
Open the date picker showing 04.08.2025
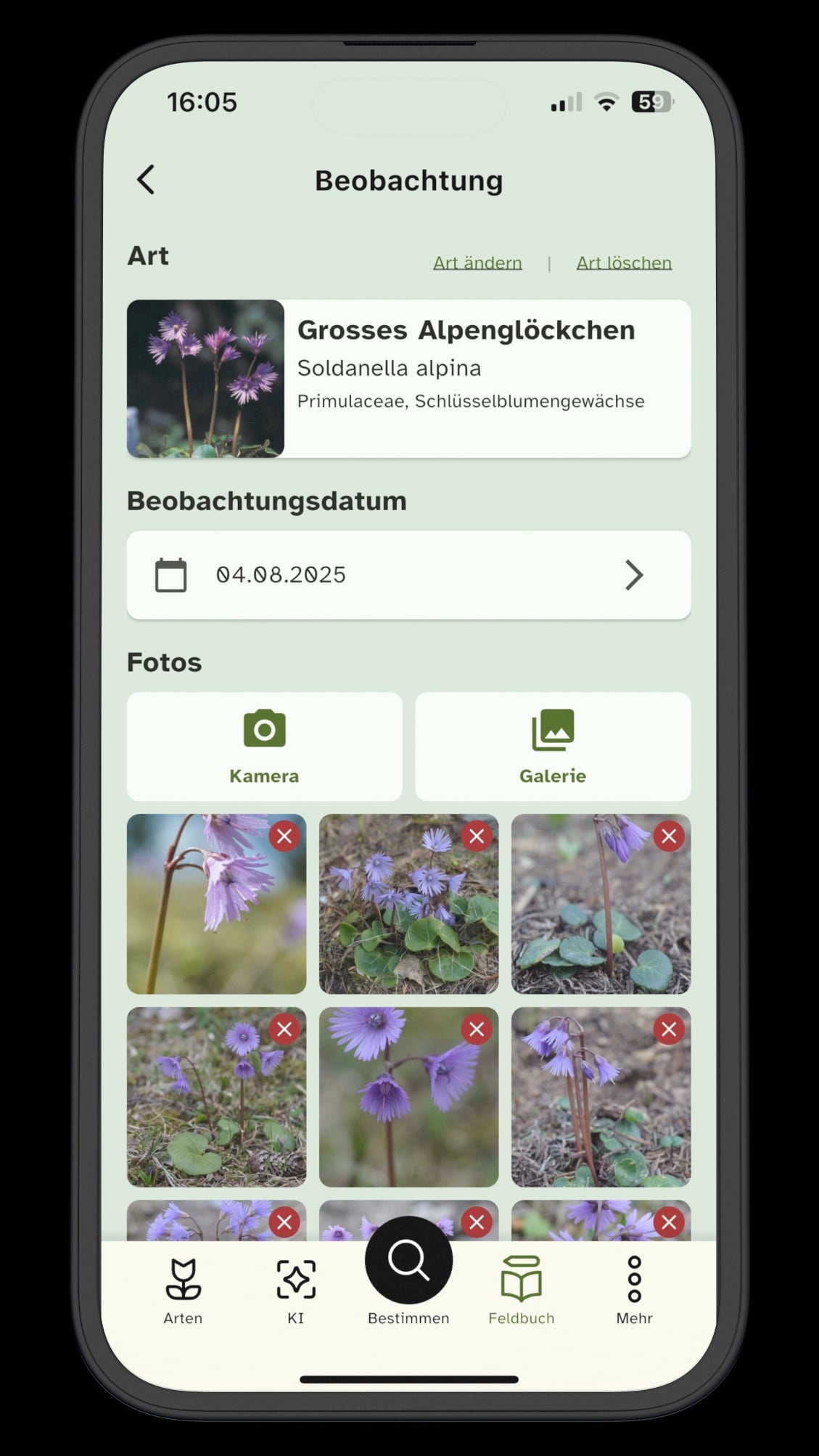coord(408,575)
